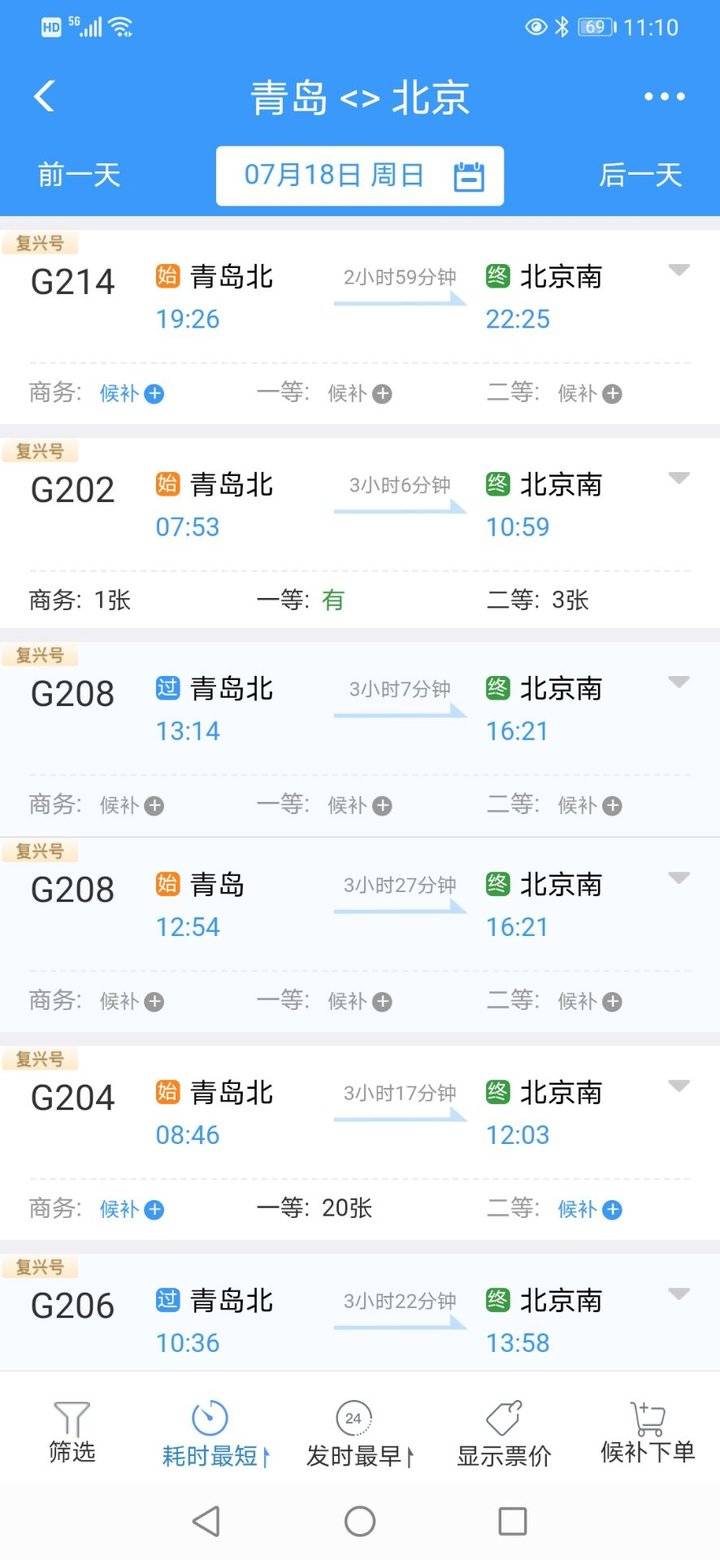Image resolution: width=720 pixels, height=1560 pixels.
Task: Open waitlist order (候补下单)
Action: [647, 1434]
